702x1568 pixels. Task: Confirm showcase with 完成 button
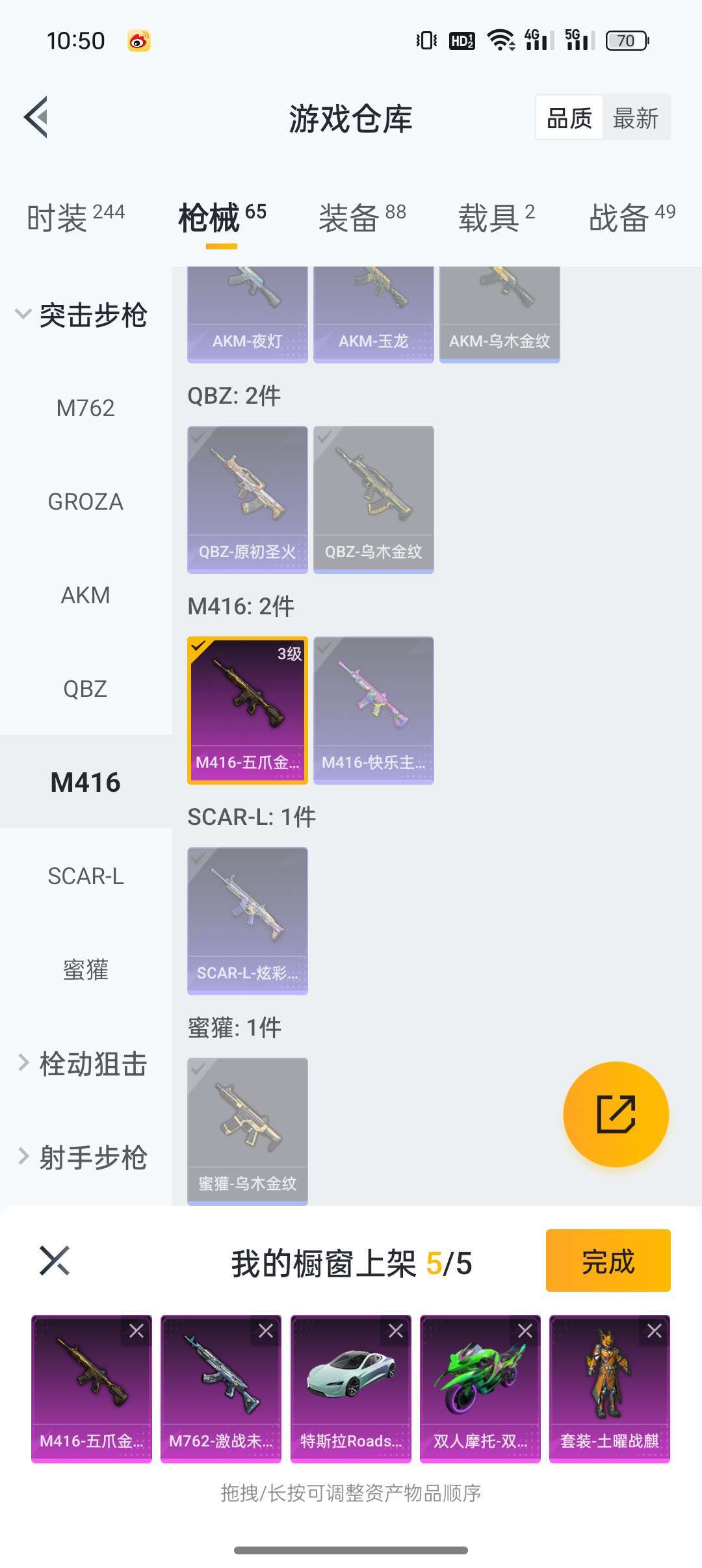pyautogui.click(x=608, y=1261)
